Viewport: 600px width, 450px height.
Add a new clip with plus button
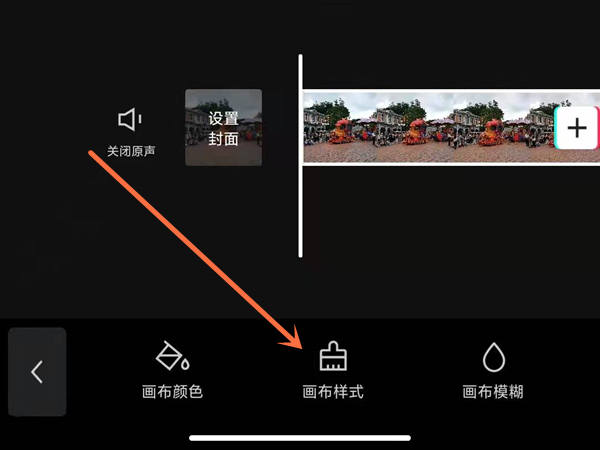pyautogui.click(x=577, y=128)
